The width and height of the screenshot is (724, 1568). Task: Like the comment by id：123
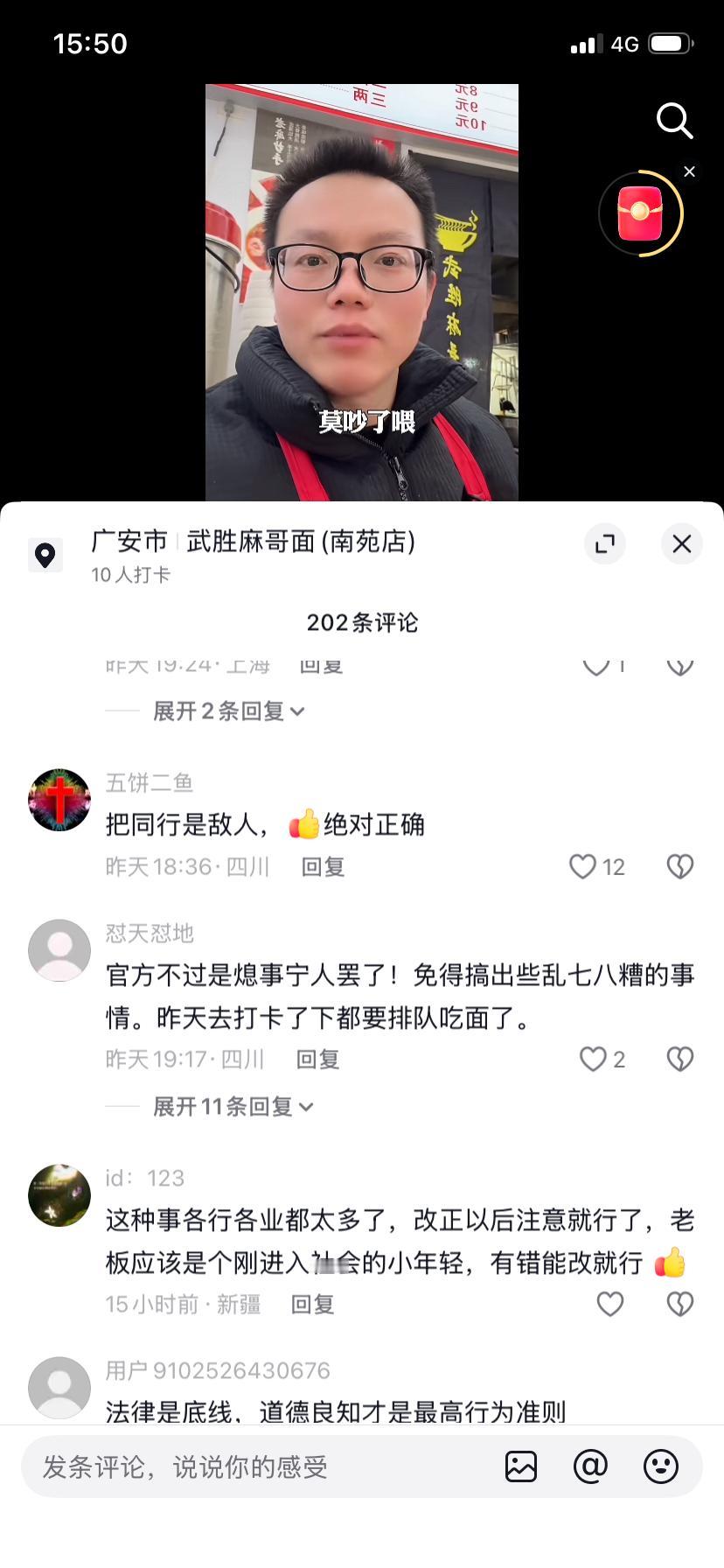610,1303
